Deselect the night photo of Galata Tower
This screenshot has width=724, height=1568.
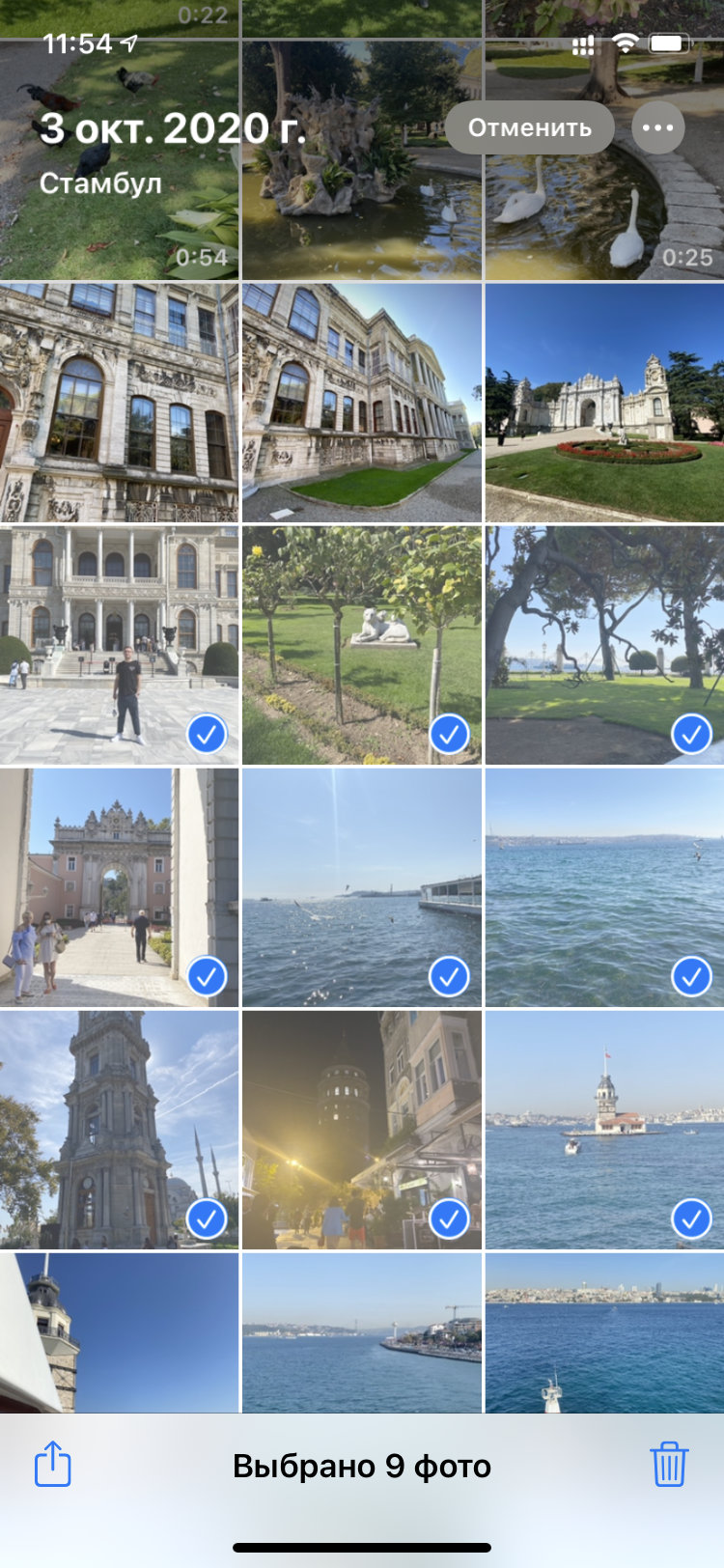pyautogui.click(x=362, y=1130)
